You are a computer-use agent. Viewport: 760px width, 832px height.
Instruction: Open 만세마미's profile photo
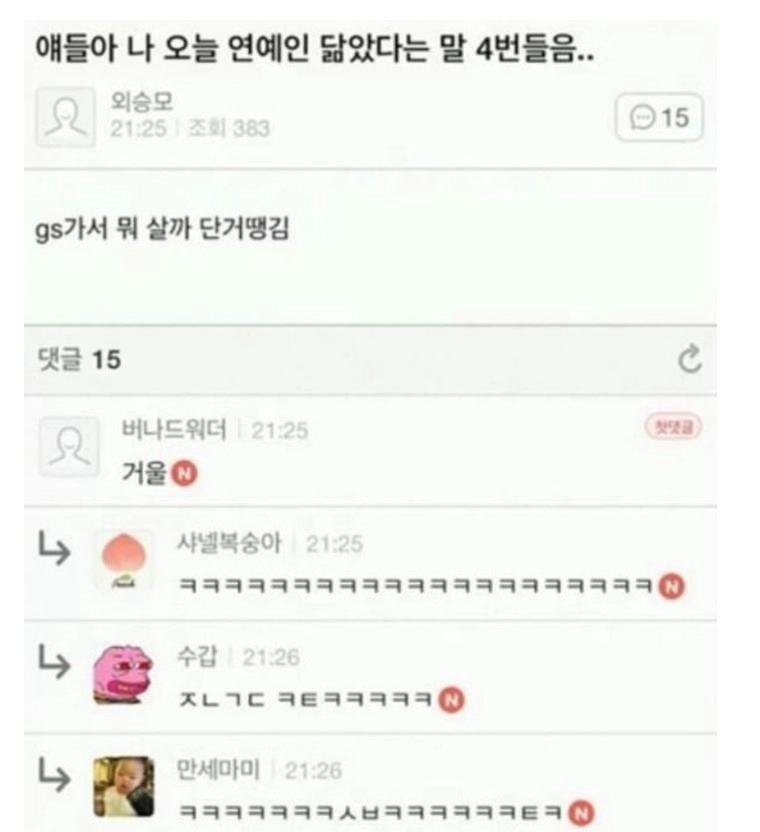pyautogui.click(x=123, y=787)
